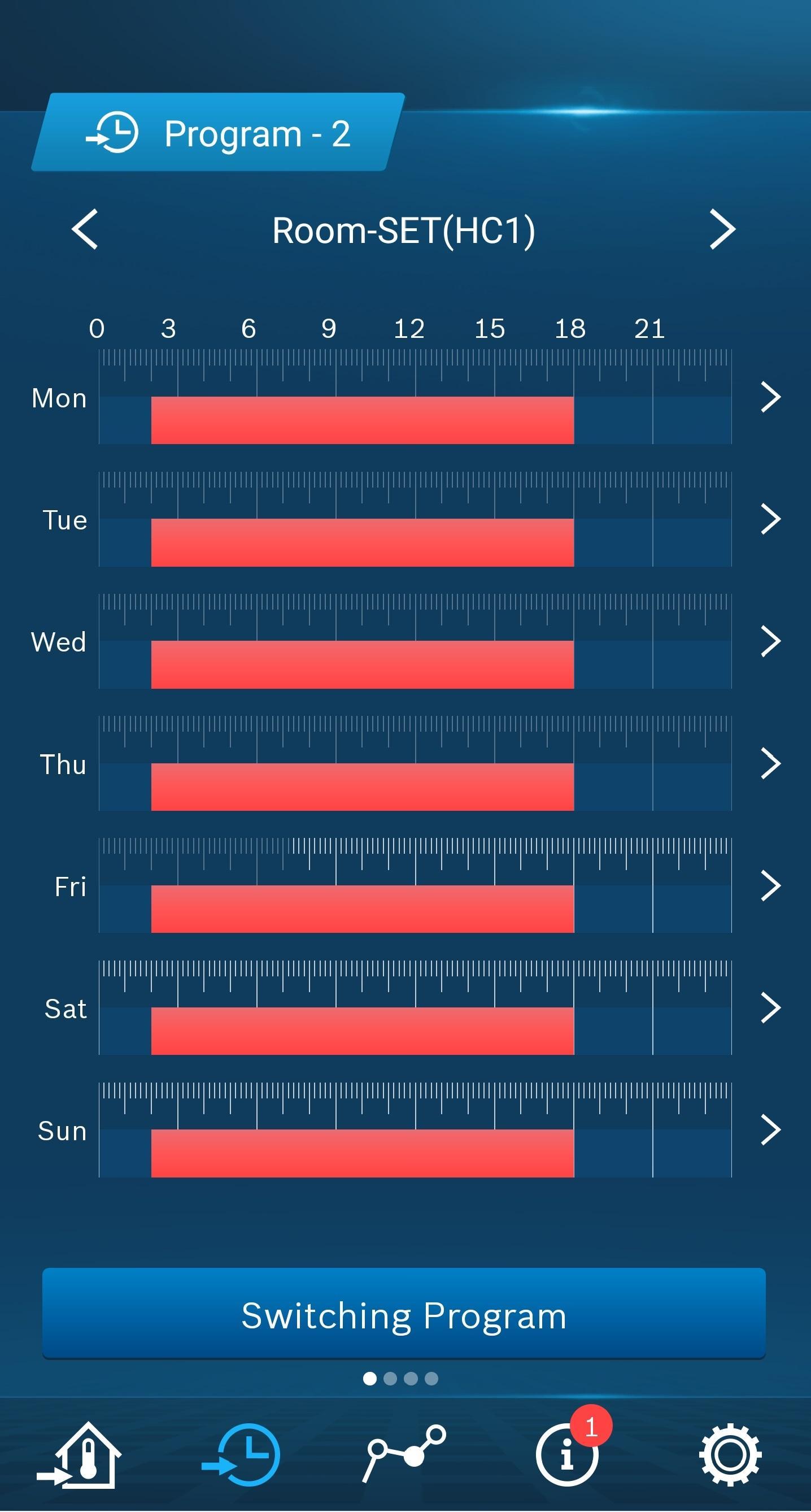Edit the Saturday heating schedule
The width and height of the screenshot is (811, 1512).
coord(770,1007)
